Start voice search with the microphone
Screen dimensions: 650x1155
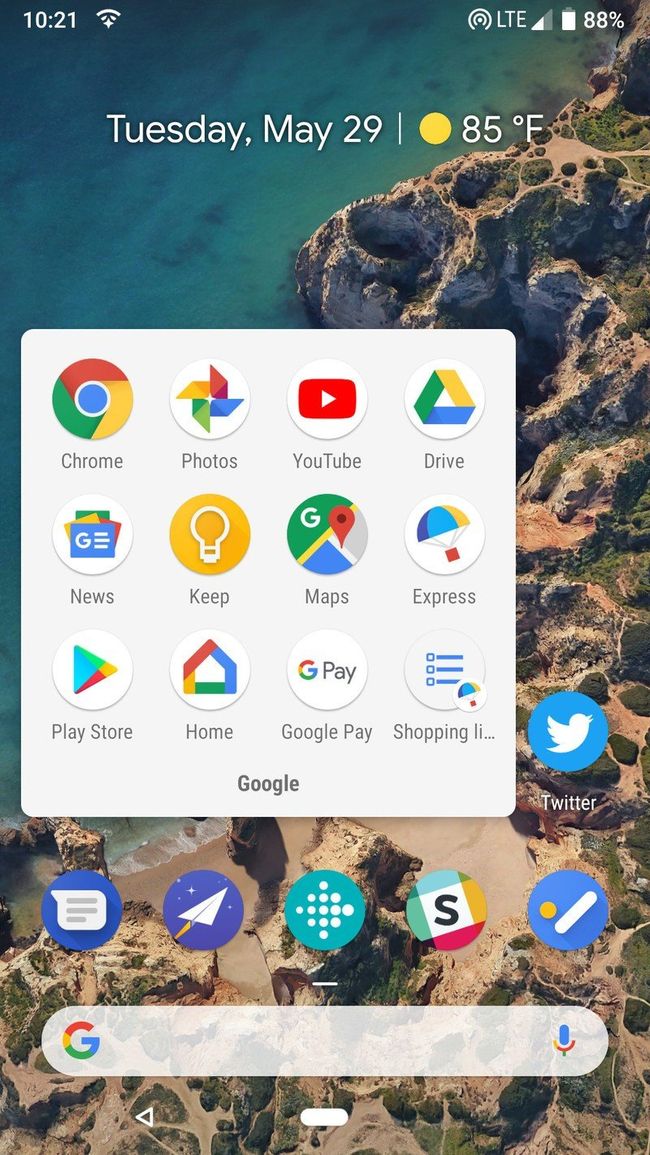click(564, 1041)
